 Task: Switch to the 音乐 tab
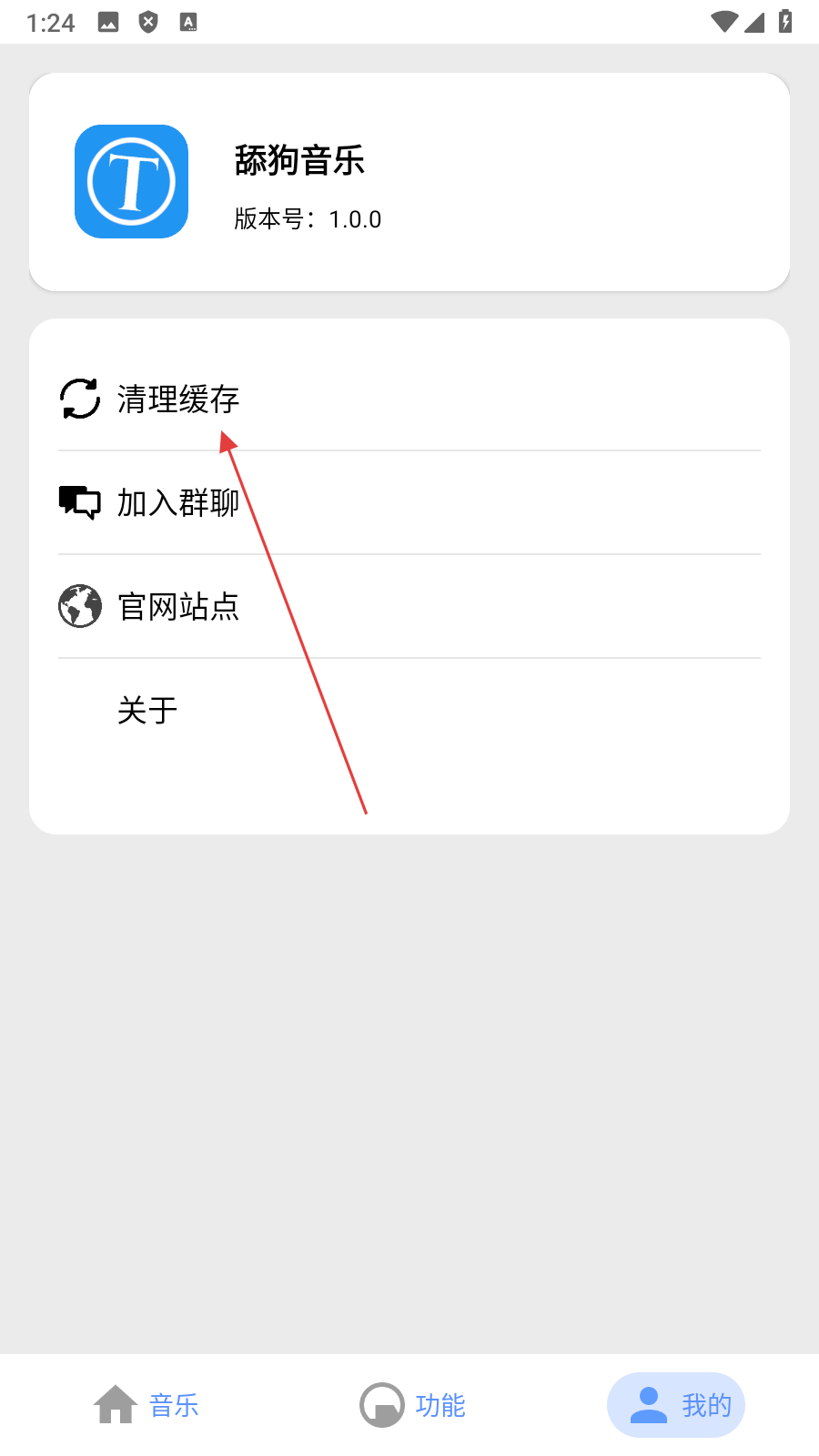click(x=146, y=1405)
